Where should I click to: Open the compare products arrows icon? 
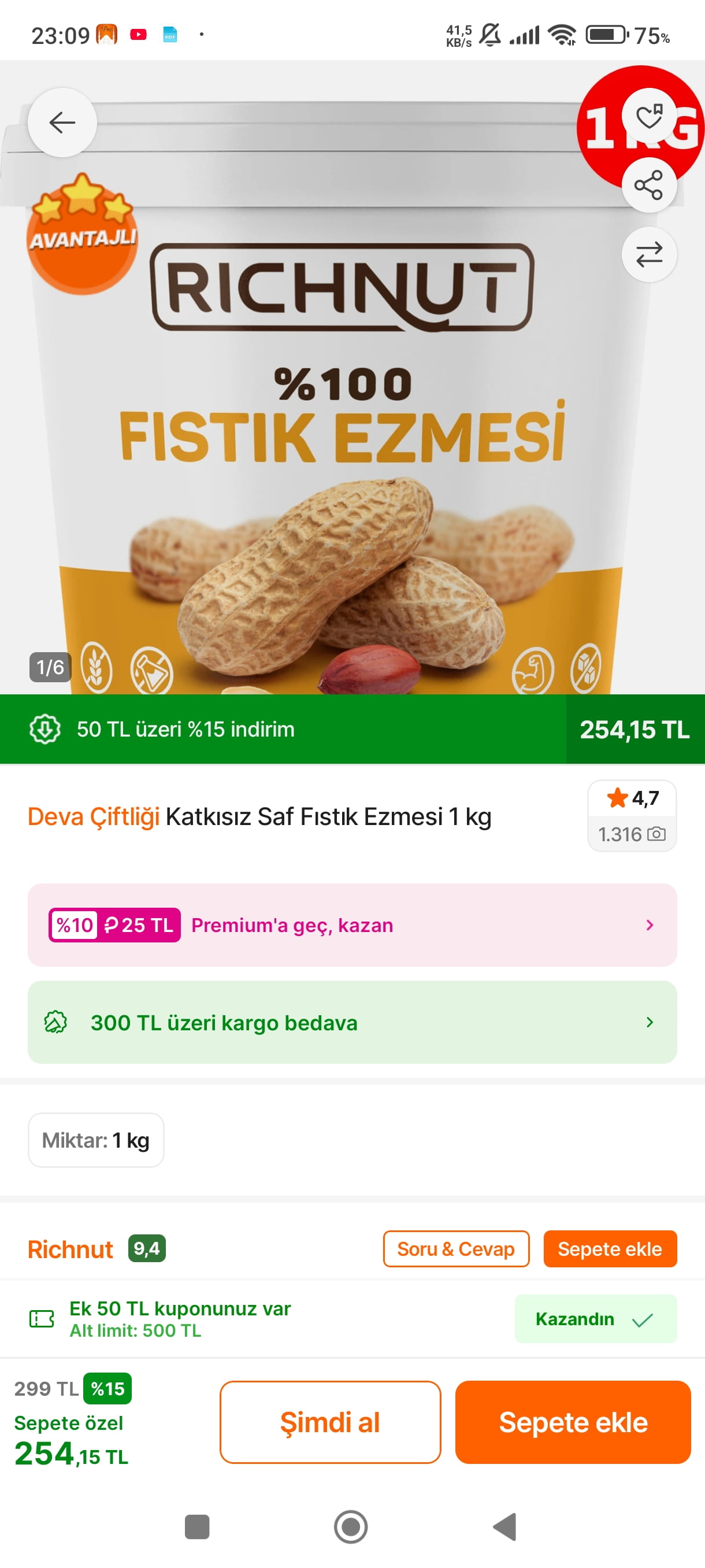[649, 254]
